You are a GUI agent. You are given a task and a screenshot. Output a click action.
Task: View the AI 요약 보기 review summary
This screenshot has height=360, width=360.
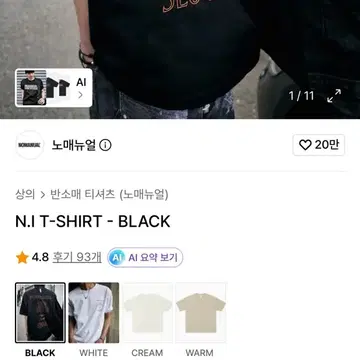point(145,257)
